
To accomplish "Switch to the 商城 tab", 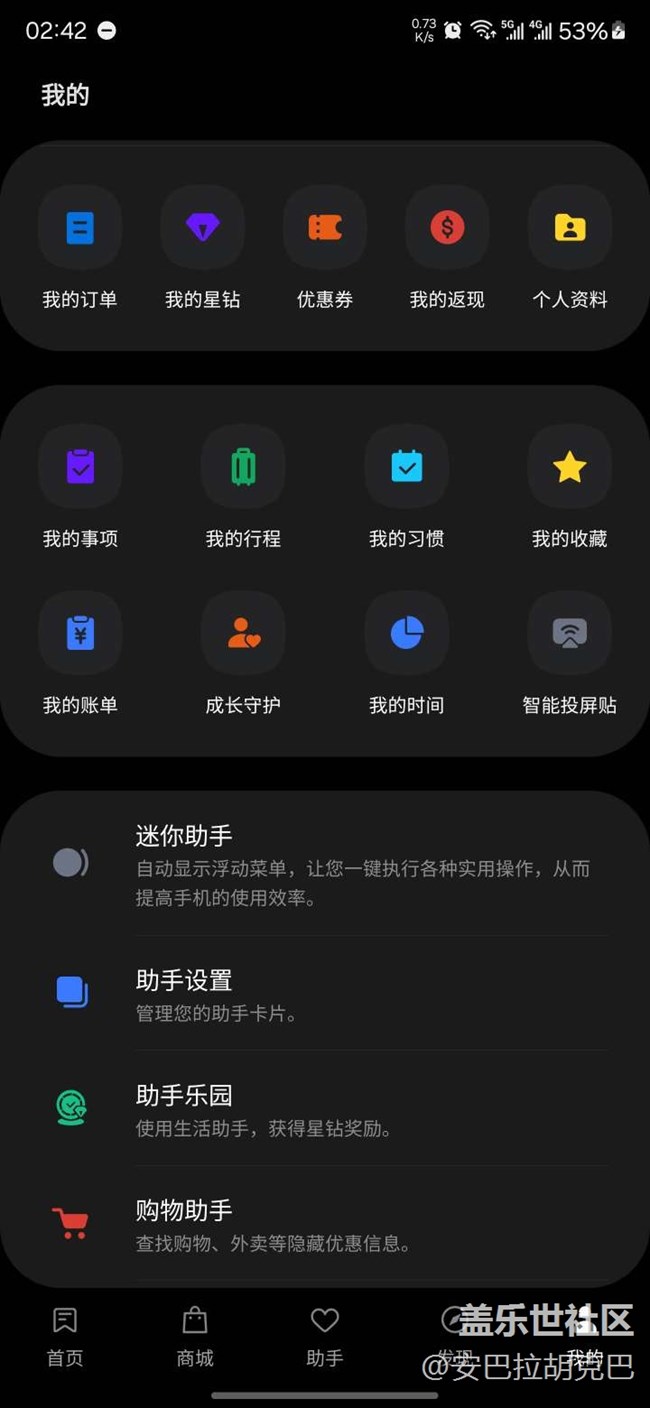I will pyautogui.click(x=195, y=1335).
